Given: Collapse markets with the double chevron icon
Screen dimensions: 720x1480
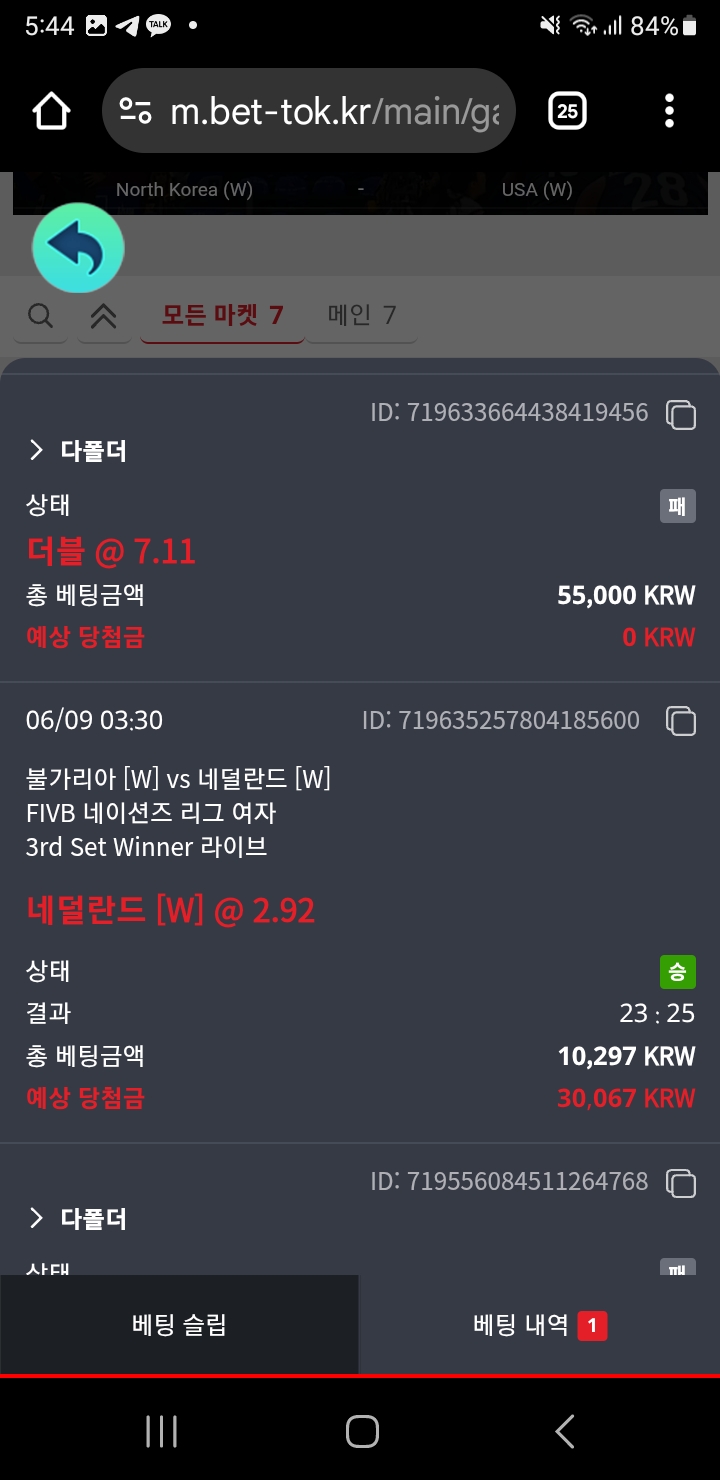Looking at the screenshot, I should 104,316.
